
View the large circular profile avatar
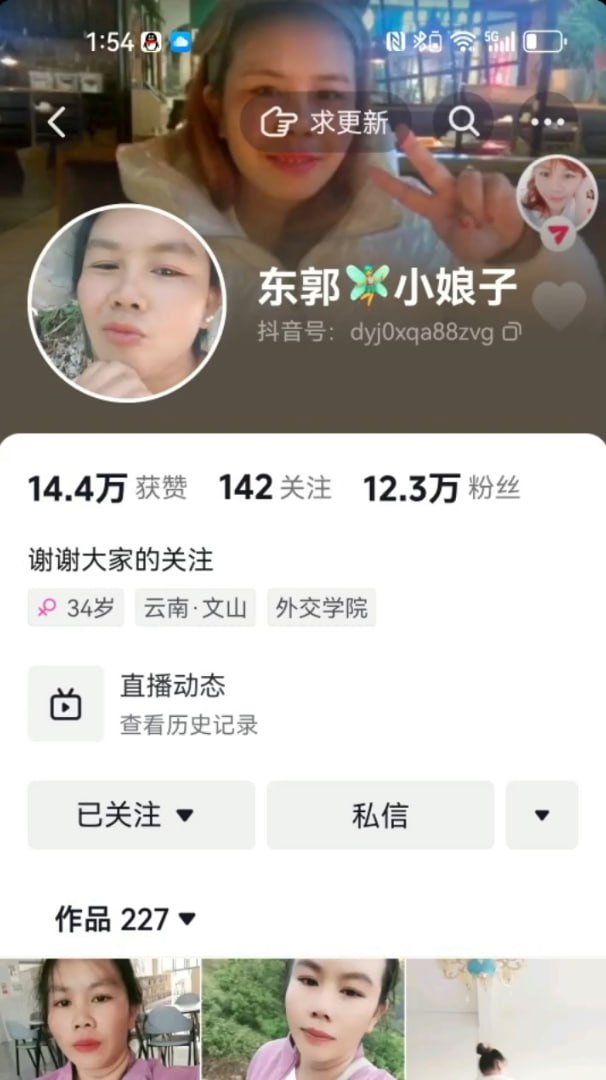(x=127, y=303)
